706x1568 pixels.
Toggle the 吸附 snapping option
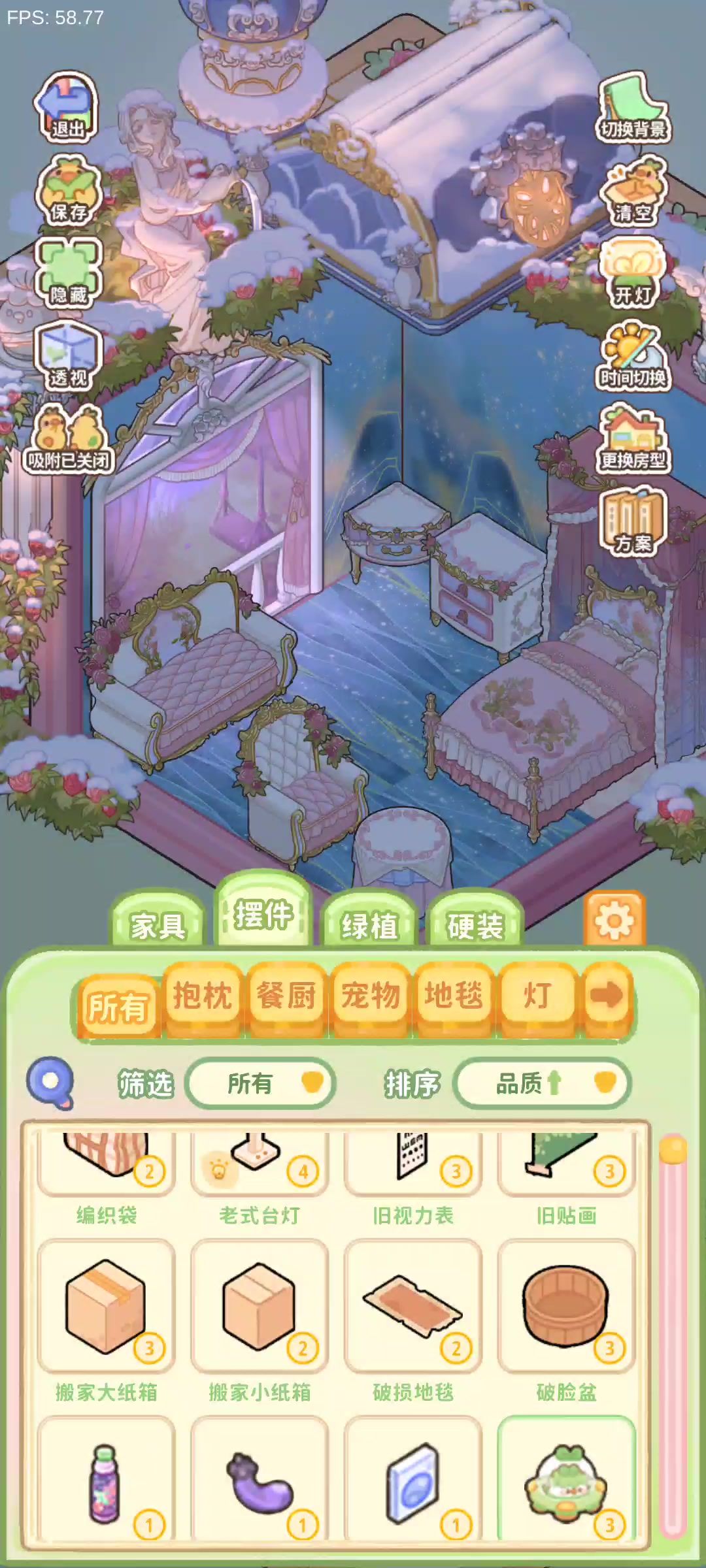click(x=69, y=439)
